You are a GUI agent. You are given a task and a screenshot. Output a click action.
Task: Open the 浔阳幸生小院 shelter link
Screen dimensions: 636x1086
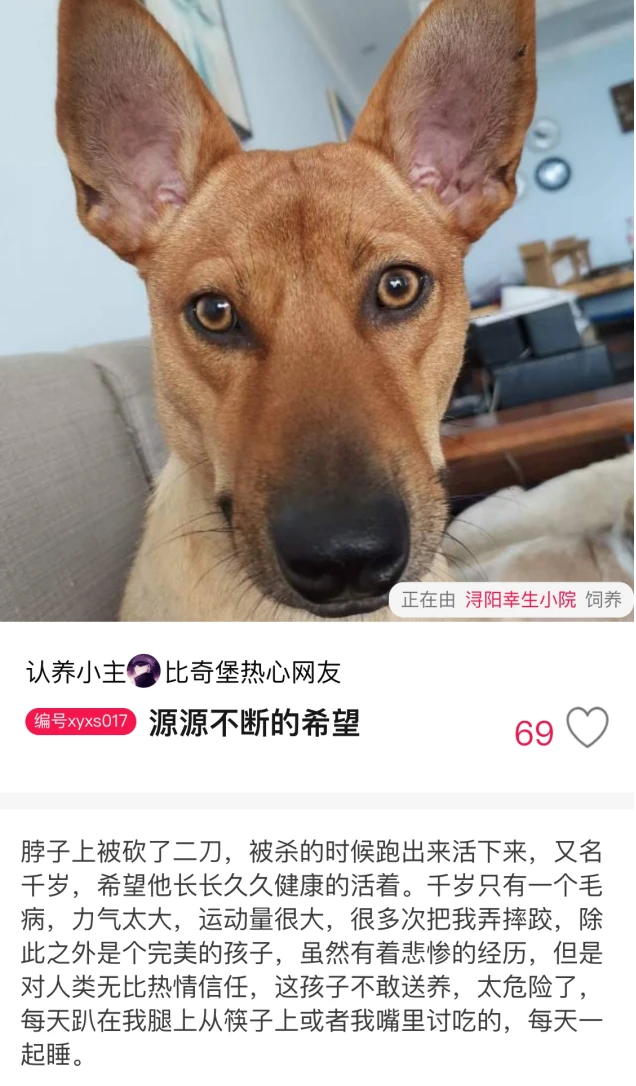[x=520, y=599]
